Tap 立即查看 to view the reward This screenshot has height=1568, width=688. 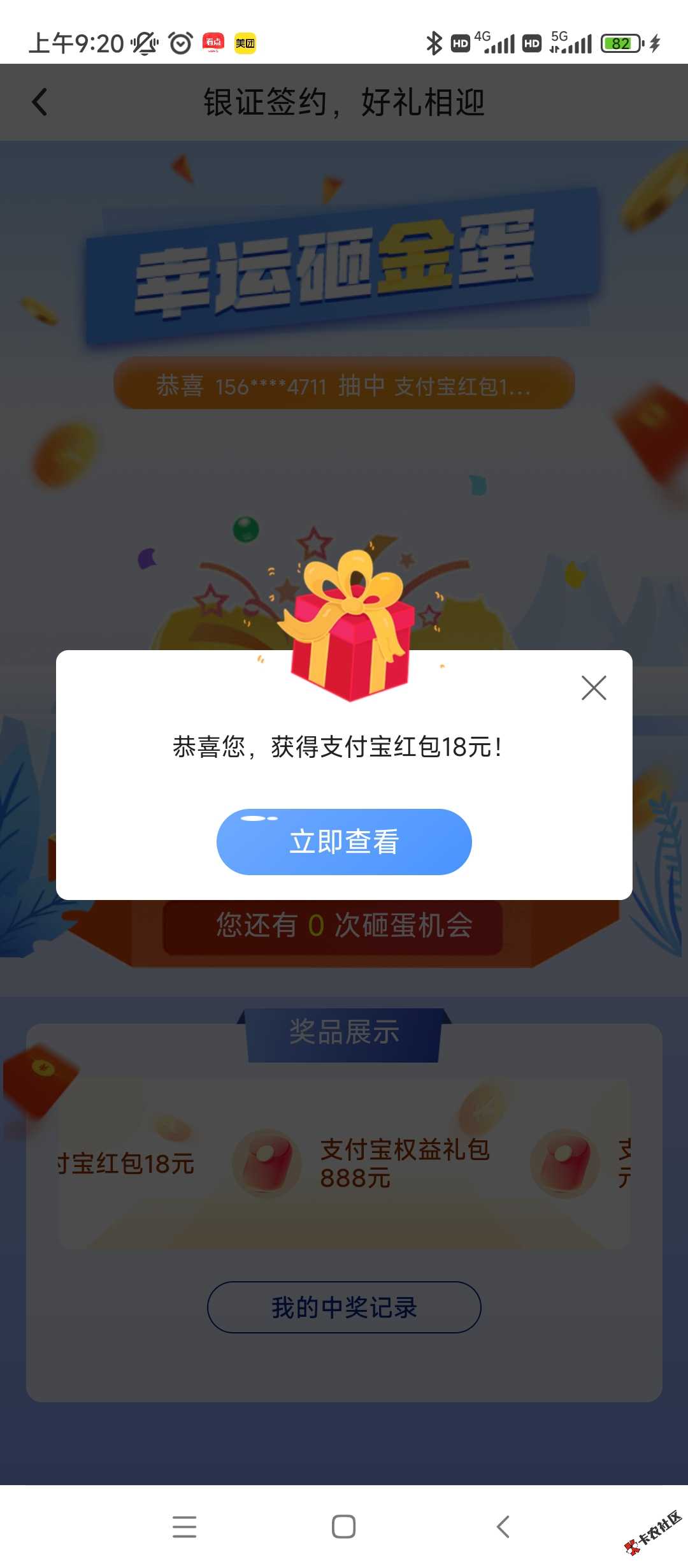(x=344, y=842)
